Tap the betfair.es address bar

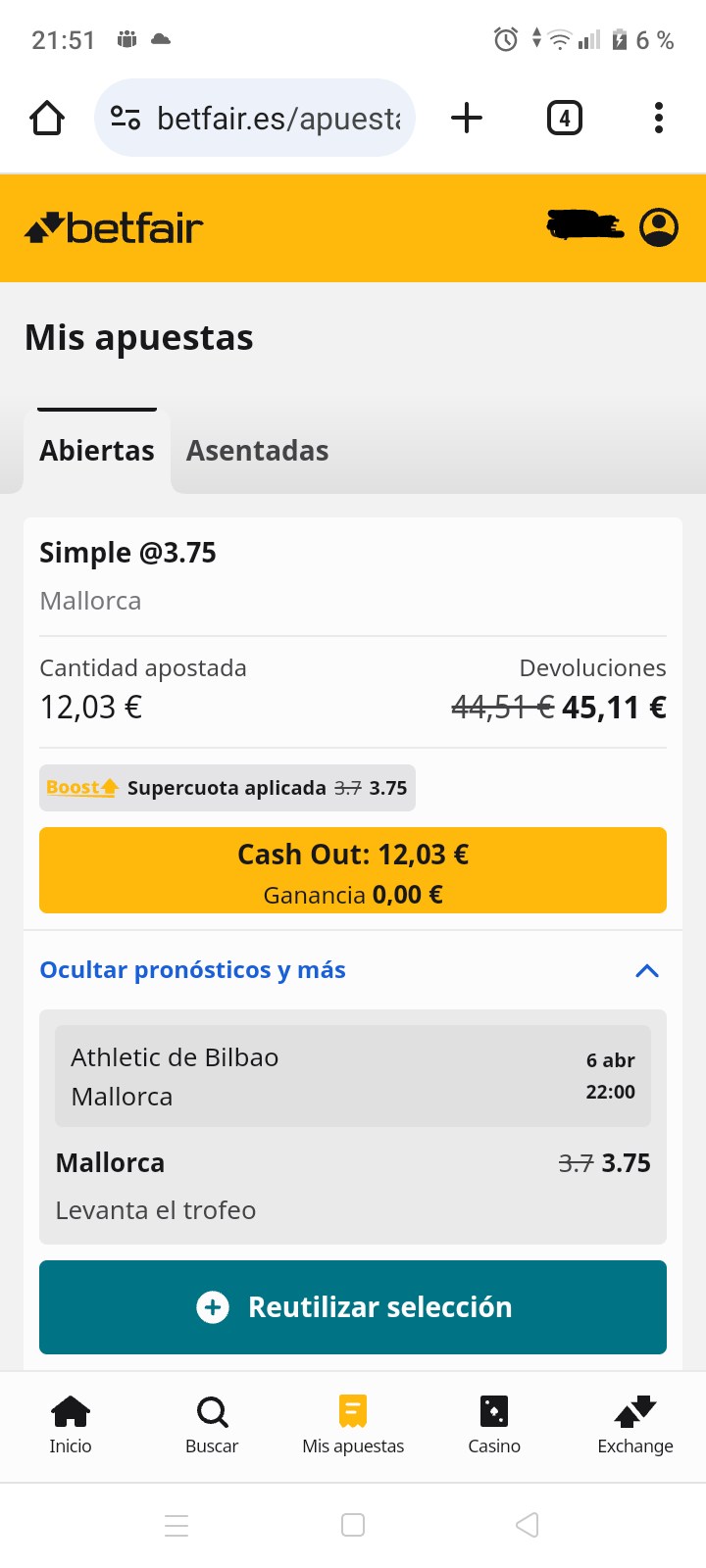coord(255,119)
